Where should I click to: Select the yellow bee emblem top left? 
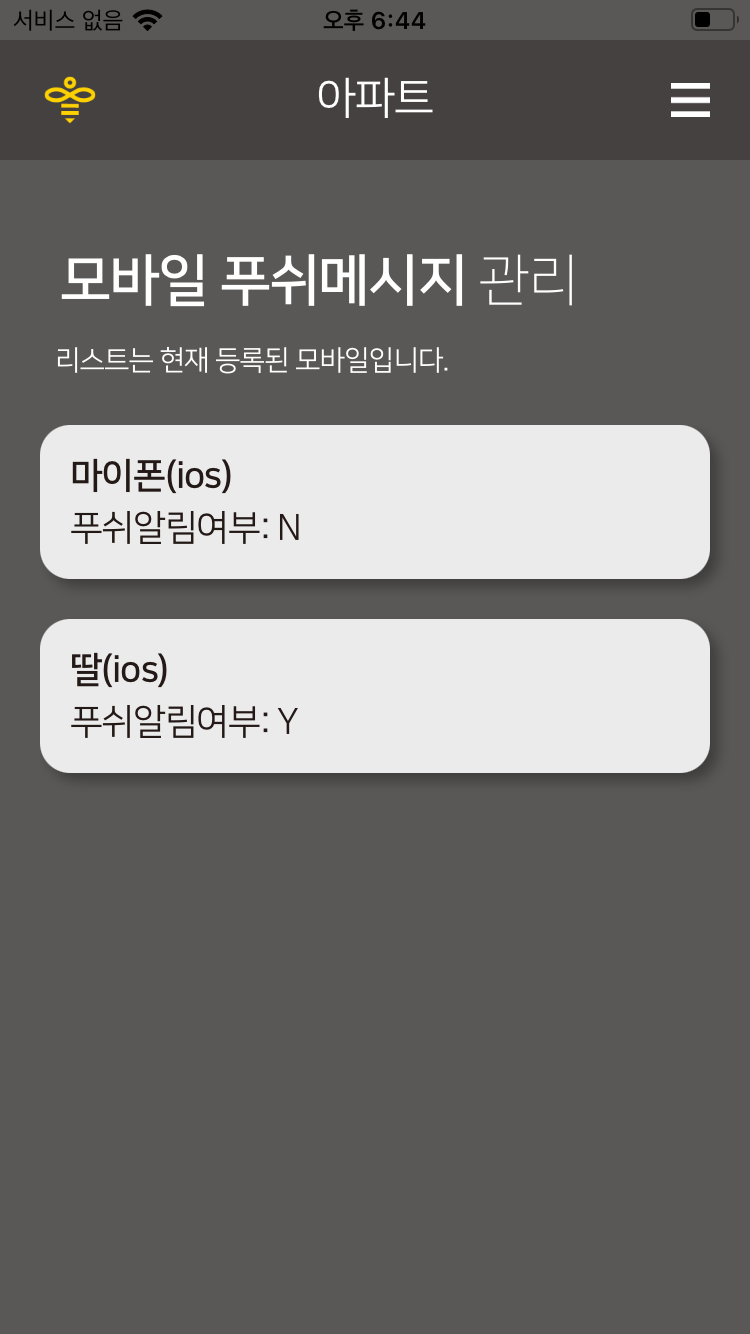pyautogui.click(x=70, y=100)
